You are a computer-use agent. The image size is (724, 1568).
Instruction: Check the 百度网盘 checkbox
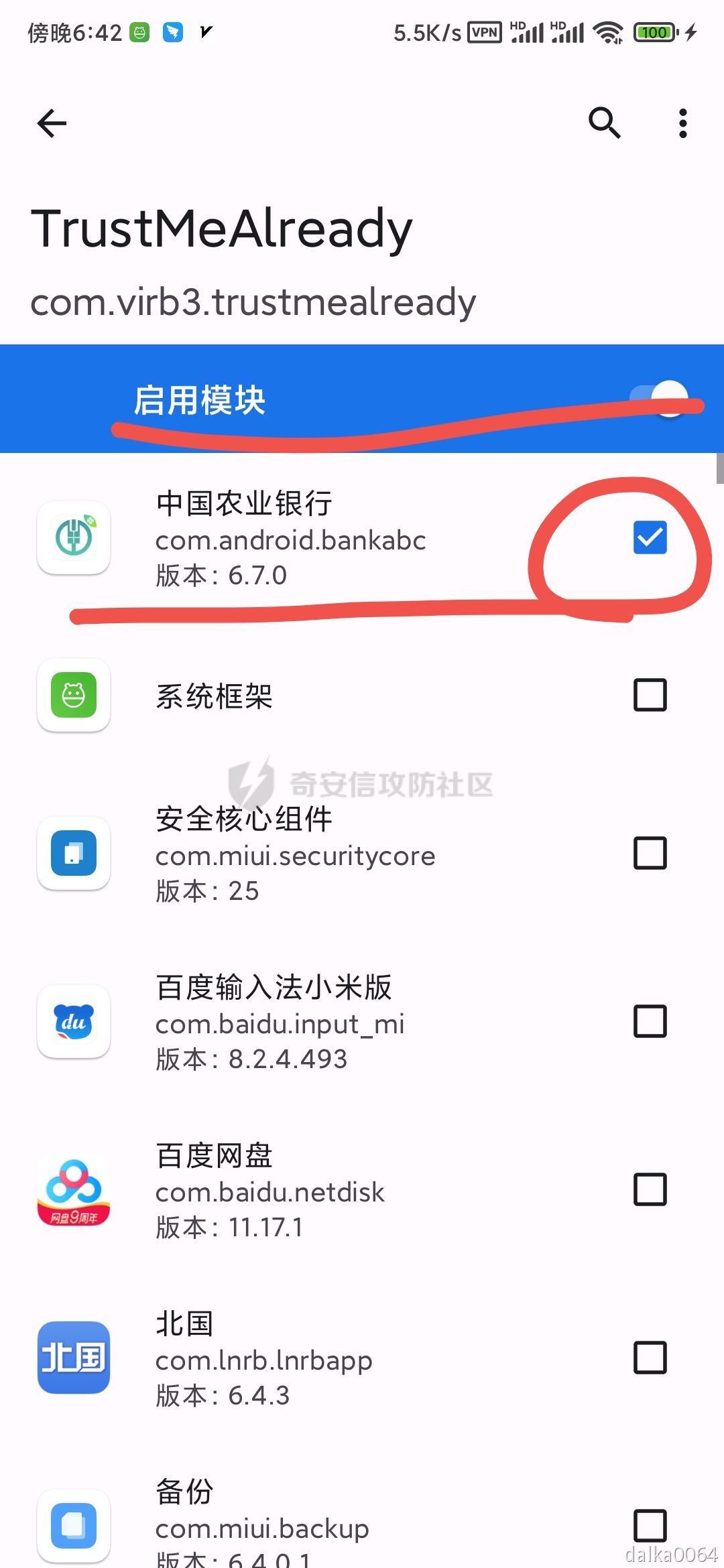[x=650, y=1189]
